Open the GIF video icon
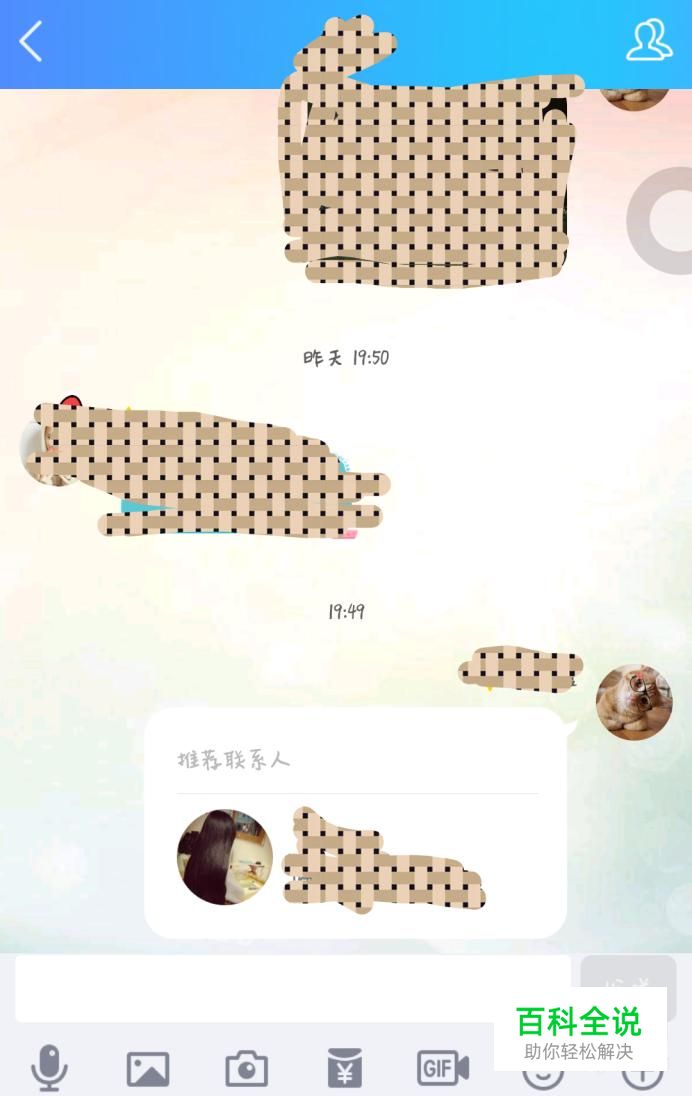 click(442, 1069)
